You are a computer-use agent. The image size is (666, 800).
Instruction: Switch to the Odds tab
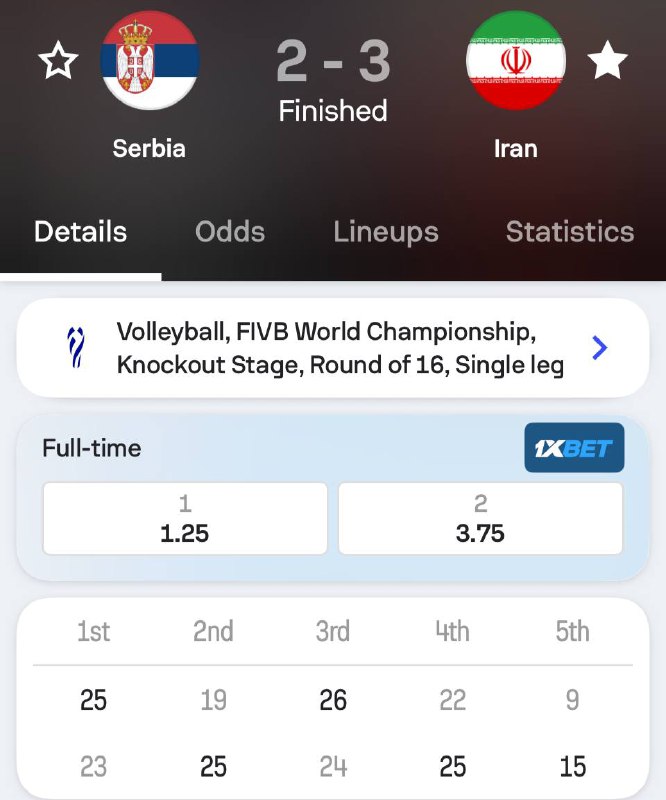(230, 232)
